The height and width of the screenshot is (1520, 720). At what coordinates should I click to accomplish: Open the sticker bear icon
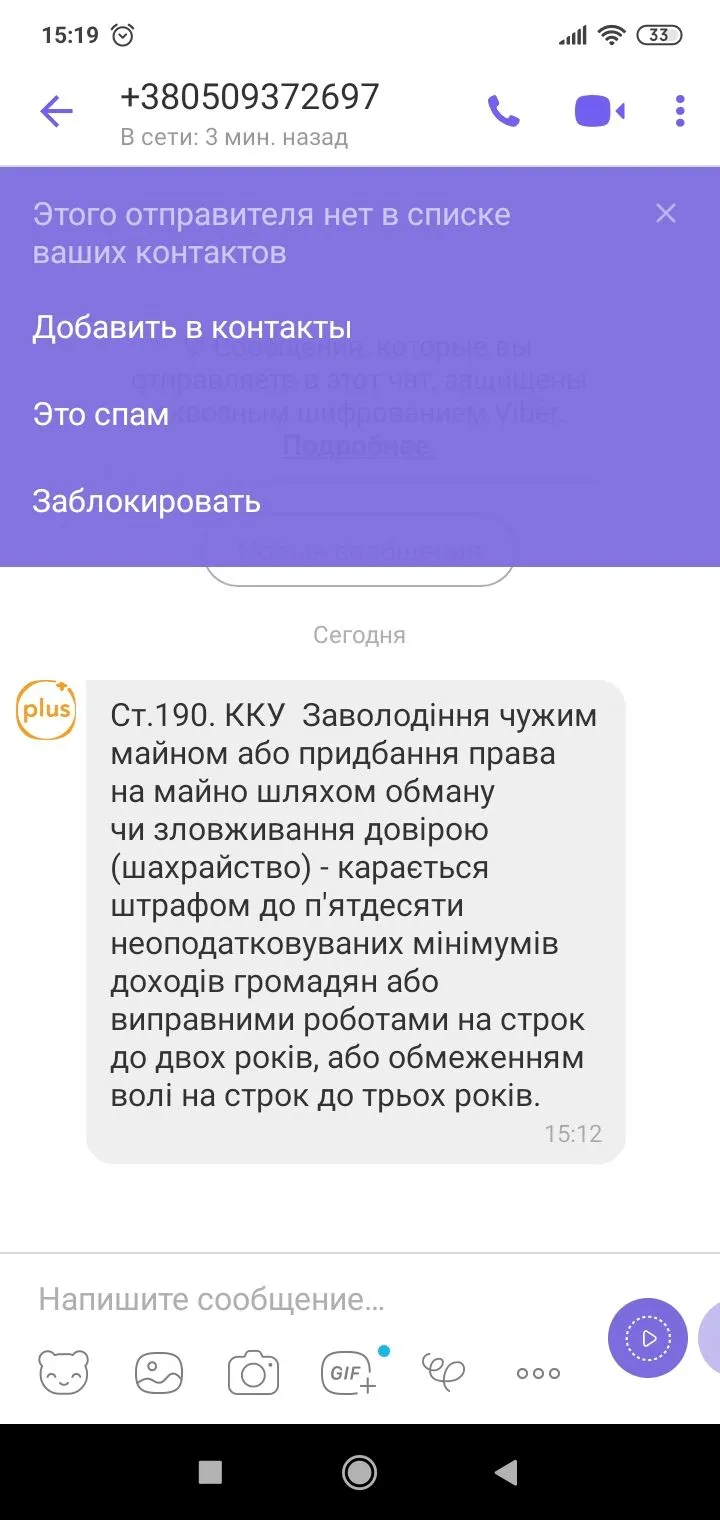tap(63, 1372)
